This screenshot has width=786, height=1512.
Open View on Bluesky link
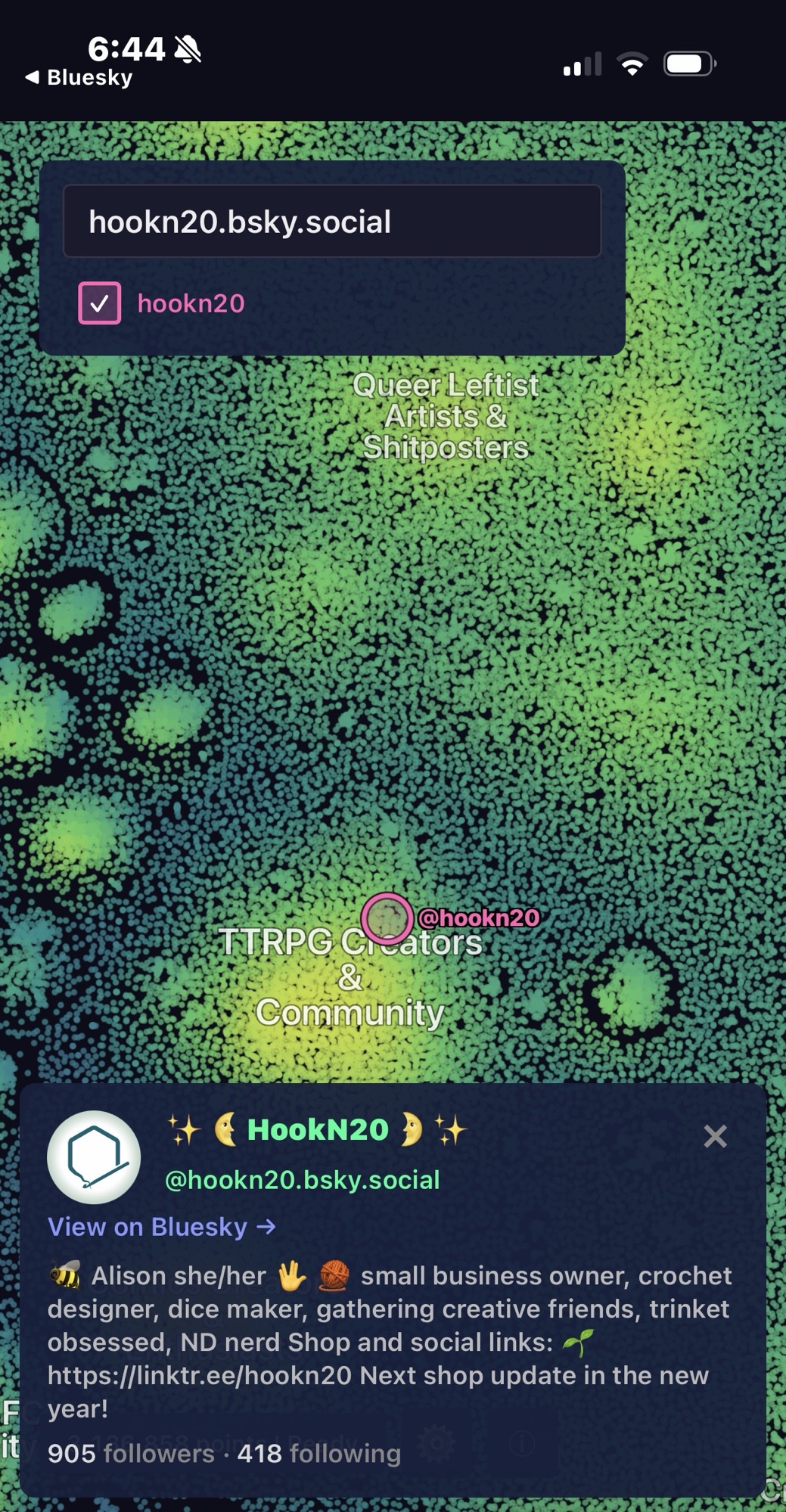[162, 1226]
